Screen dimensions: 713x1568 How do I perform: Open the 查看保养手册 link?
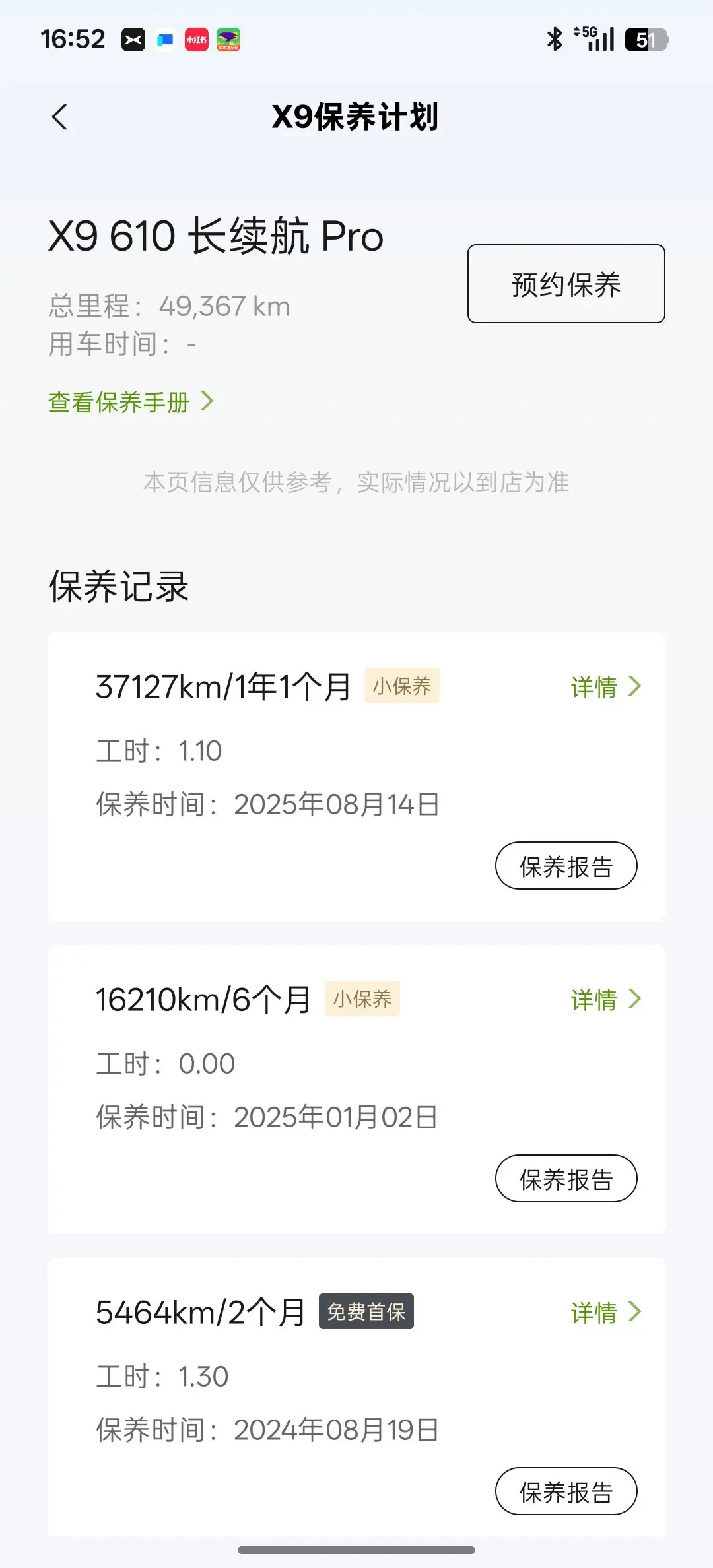coord(131,401)
